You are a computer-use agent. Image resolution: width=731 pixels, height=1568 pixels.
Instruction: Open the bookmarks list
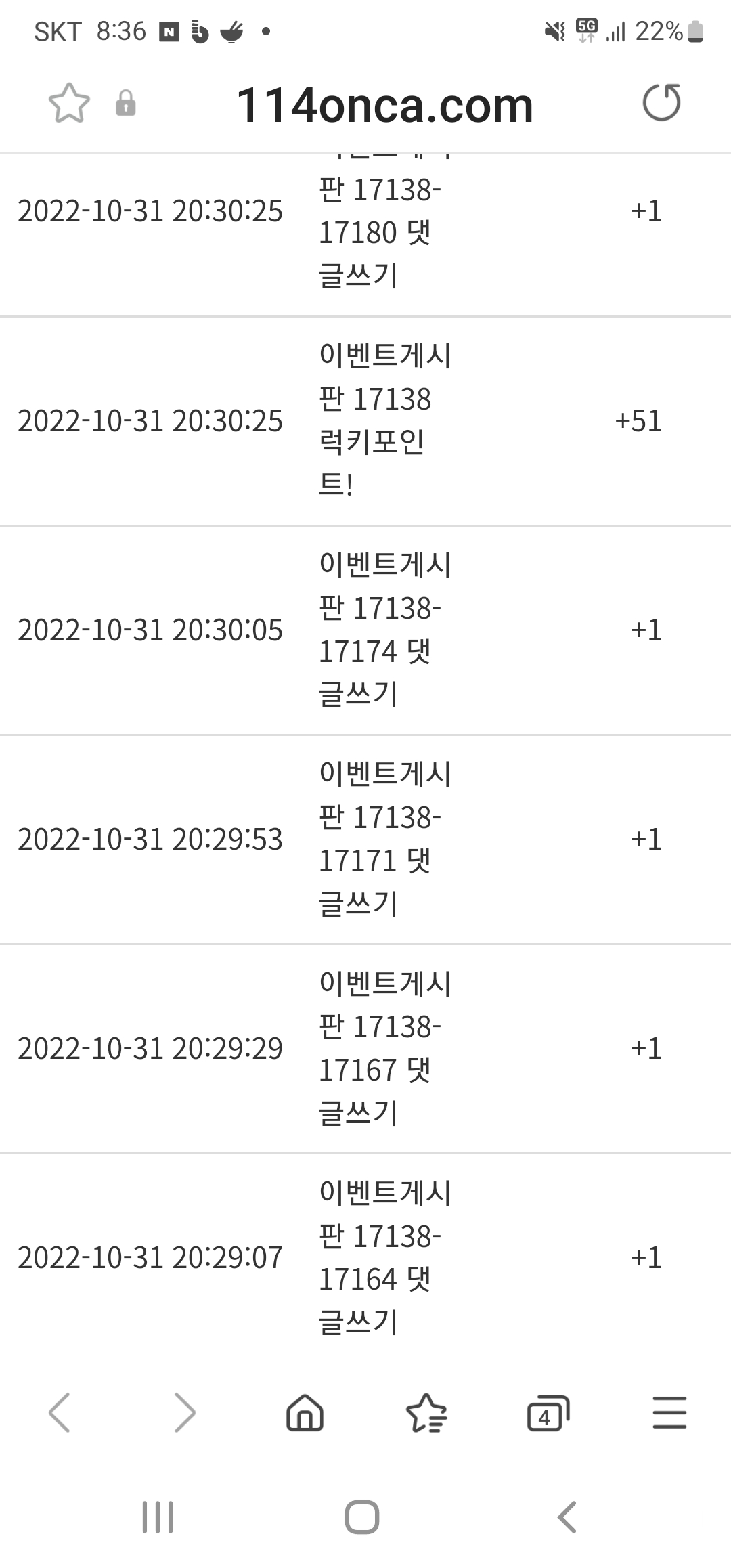pos(426,1412)
